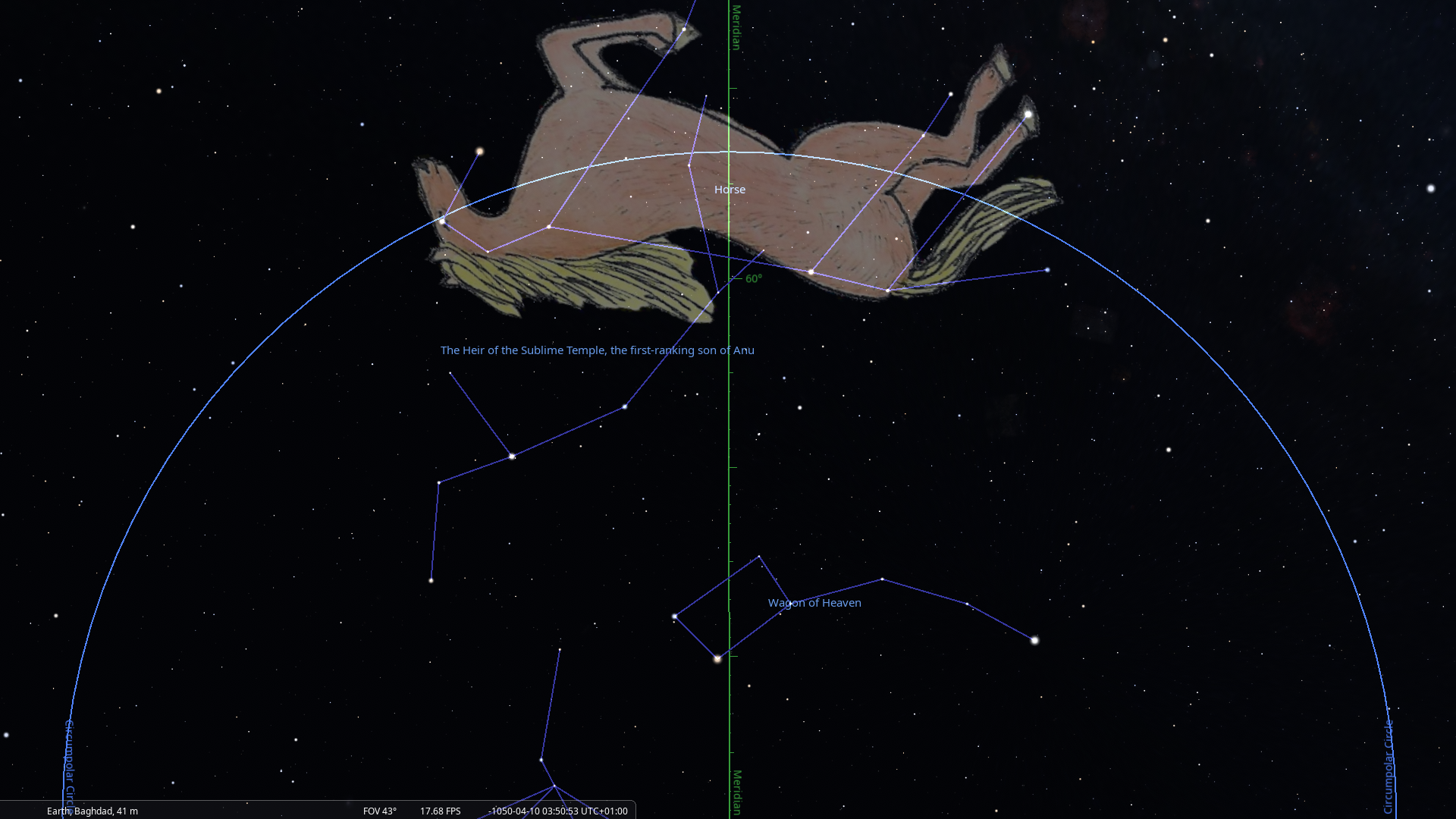
Task: Select the bright star ending Wagon of Heaven's handle
Action: (1034, 641)
